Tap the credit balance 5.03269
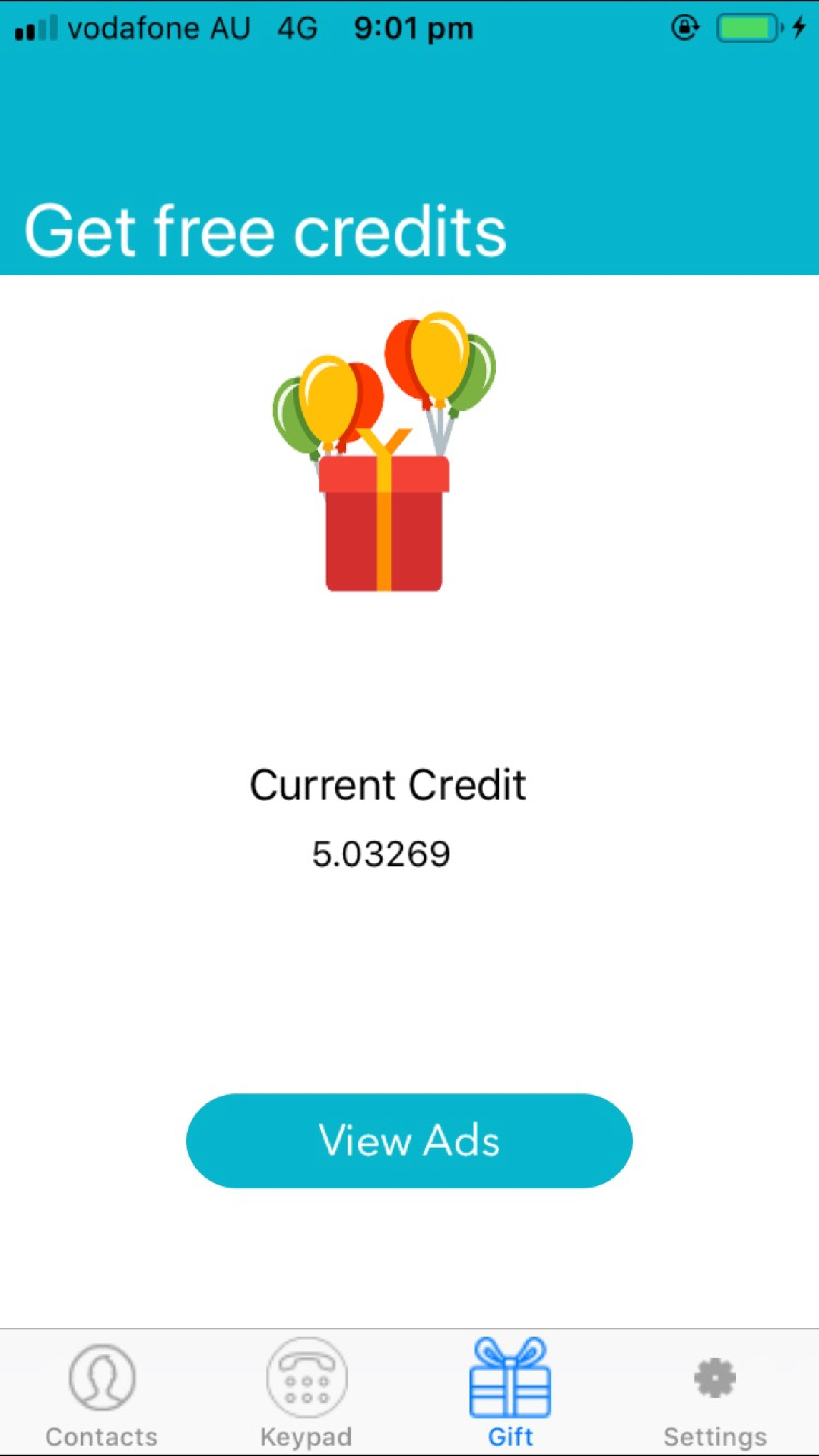Screen dimensions: 819x1456 [x=381, y=853]
